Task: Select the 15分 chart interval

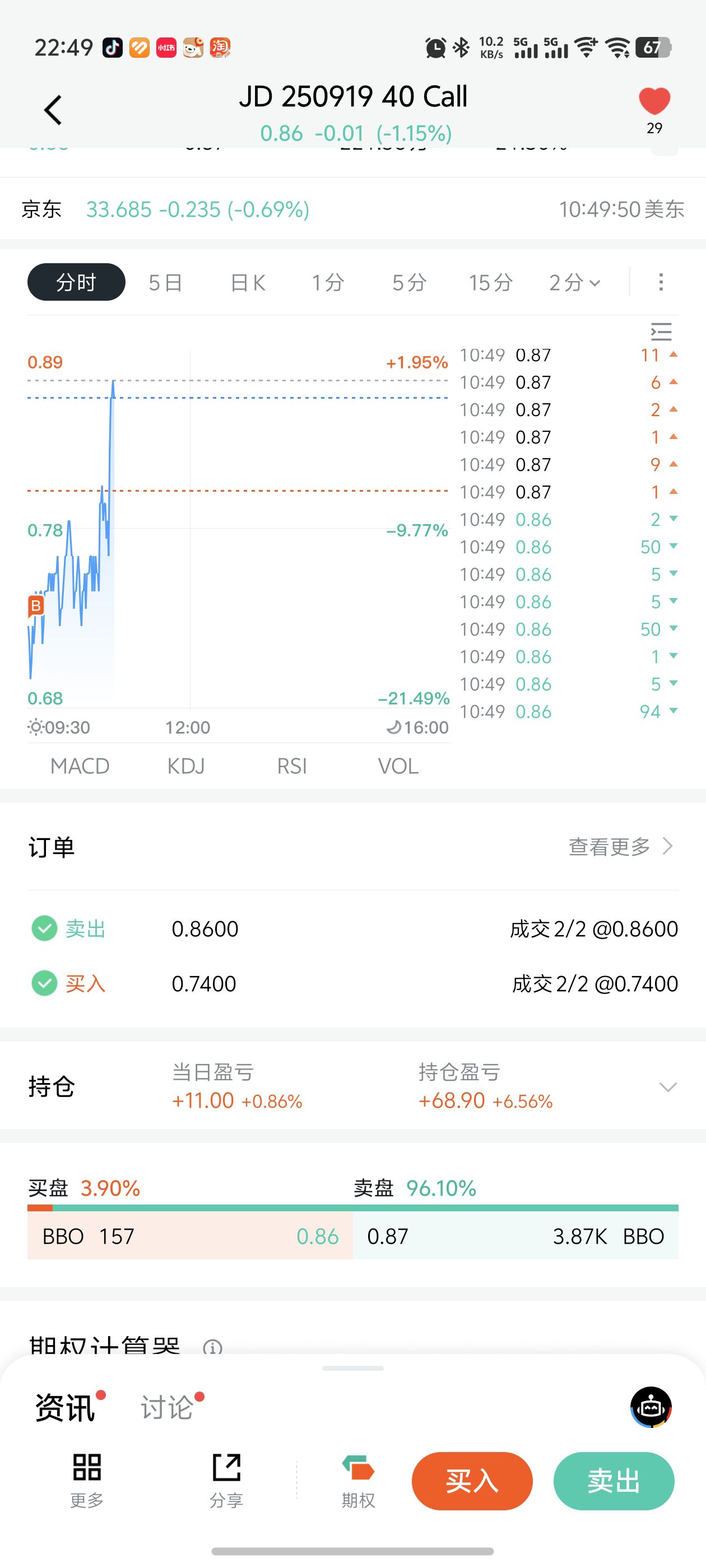Action: (490, 282)
